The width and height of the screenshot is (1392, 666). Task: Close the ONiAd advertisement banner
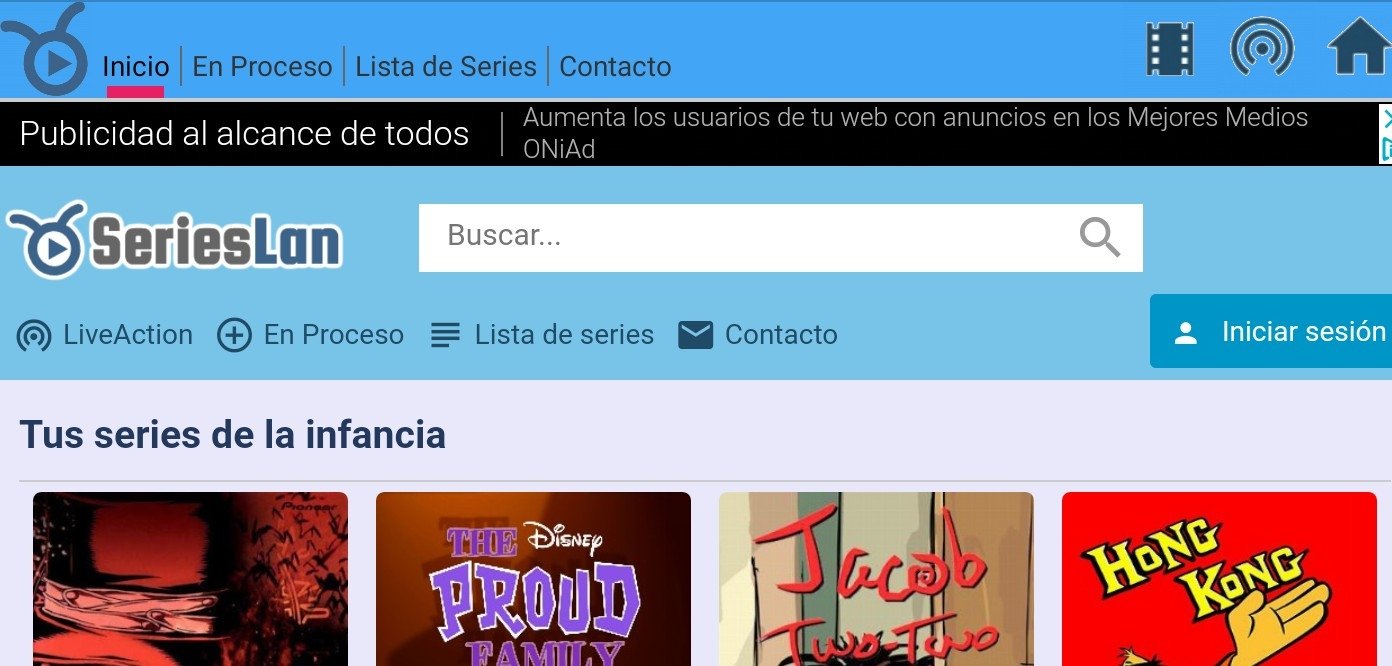pos(1386,119)
